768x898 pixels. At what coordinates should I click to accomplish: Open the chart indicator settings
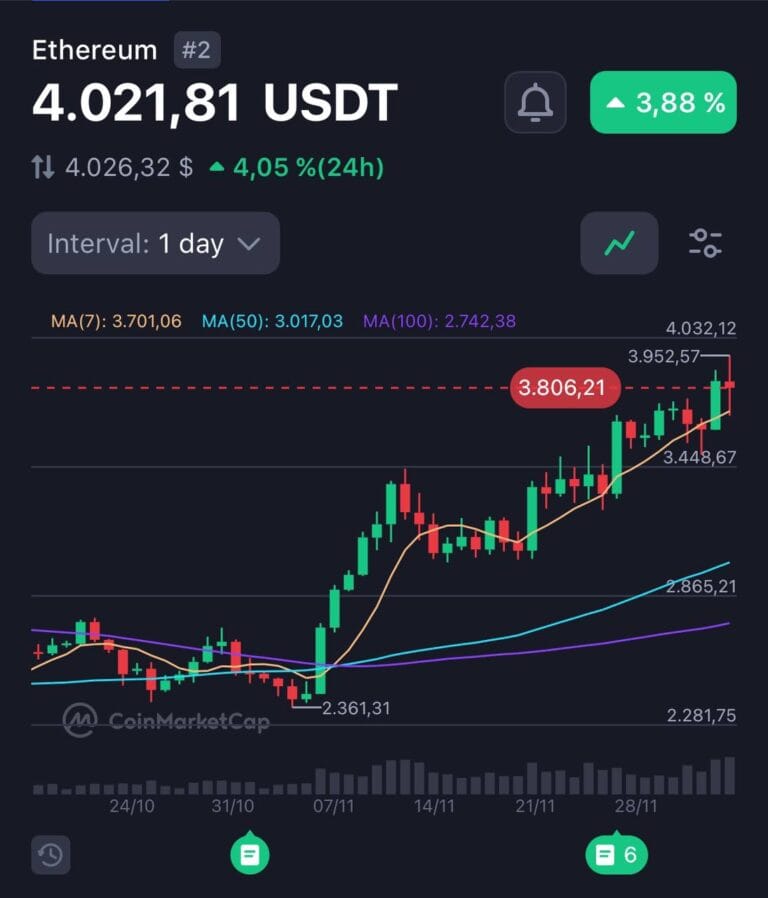click(x=706, y=243)
